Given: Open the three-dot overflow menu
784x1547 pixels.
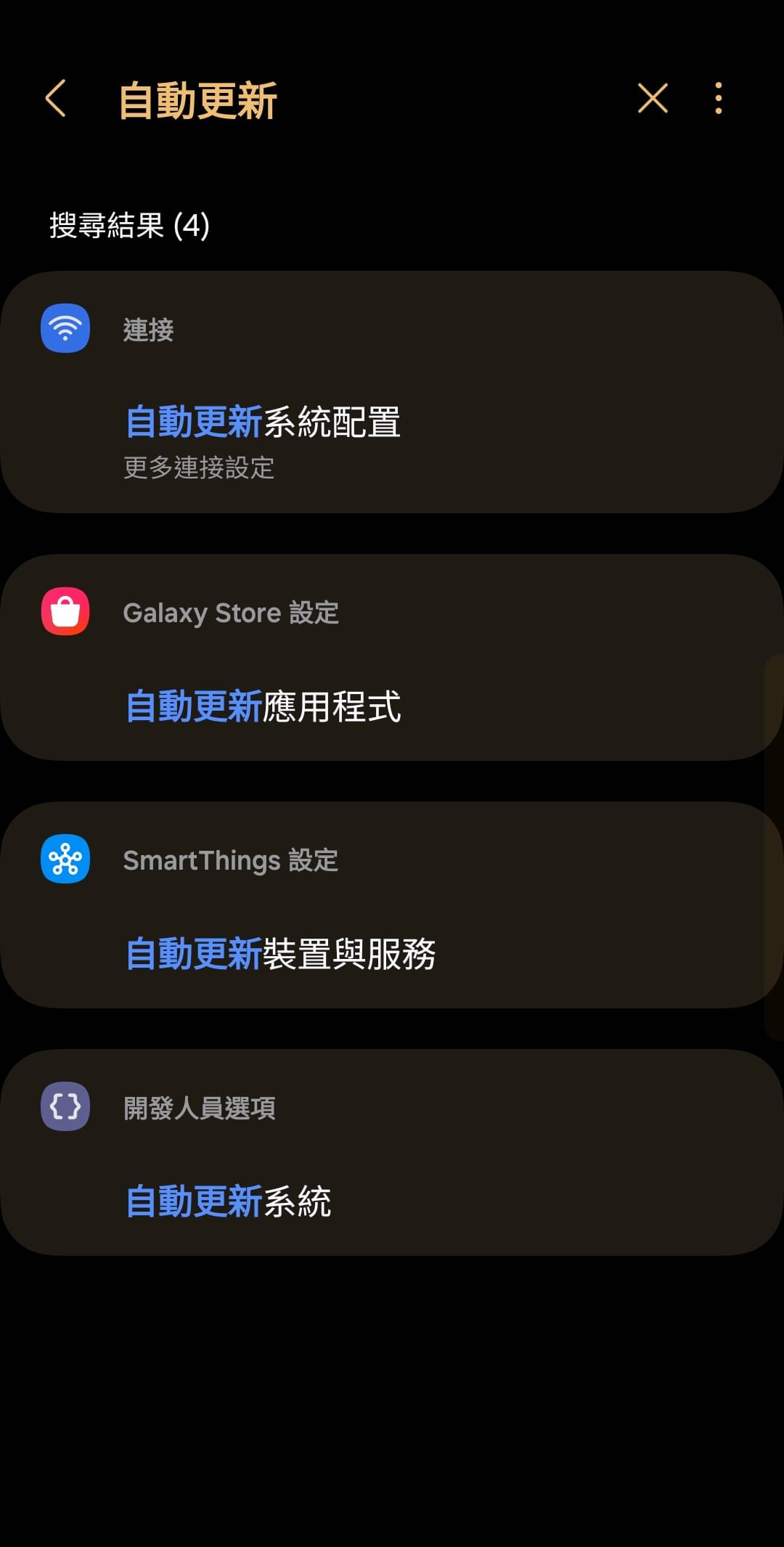Looking at the screenshot, I should pos(719,98).
